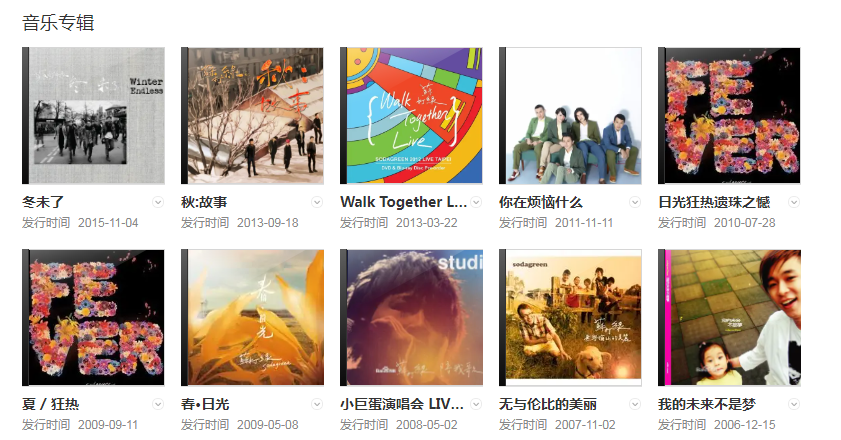The width and height of the screenshot is (841, 440).
Task: Expand the dropdown arrow beside 小巨蛋演唱会 LIV...
Action: click(x=476, y=404)
